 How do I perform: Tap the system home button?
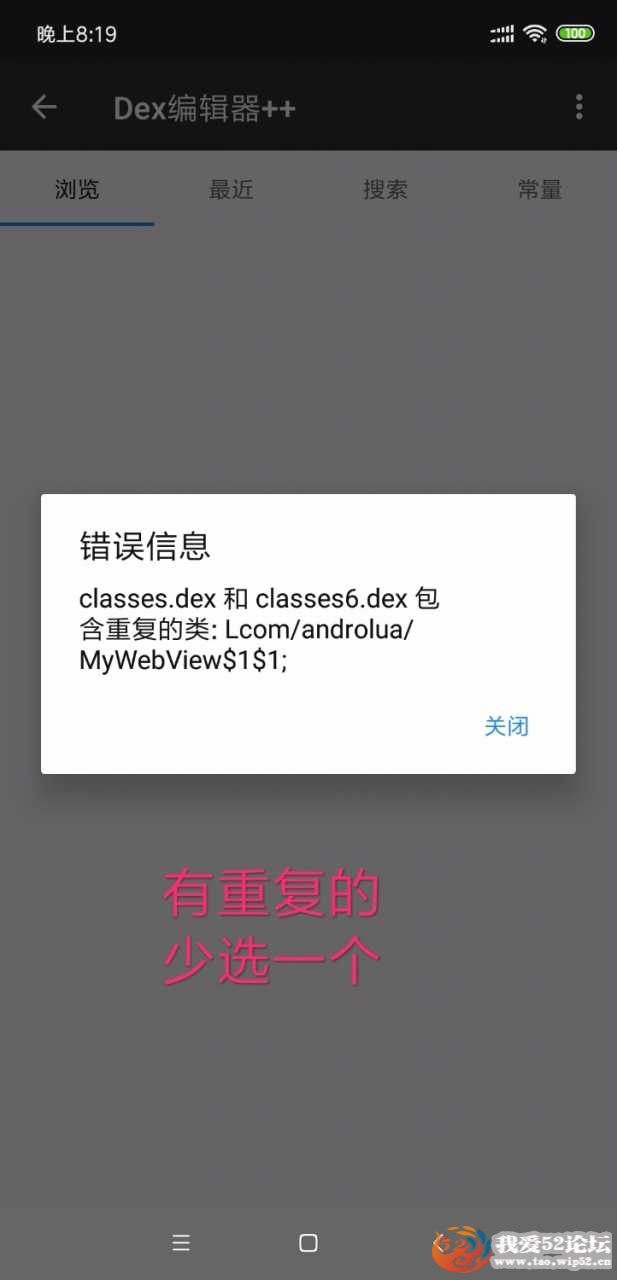308,1243
